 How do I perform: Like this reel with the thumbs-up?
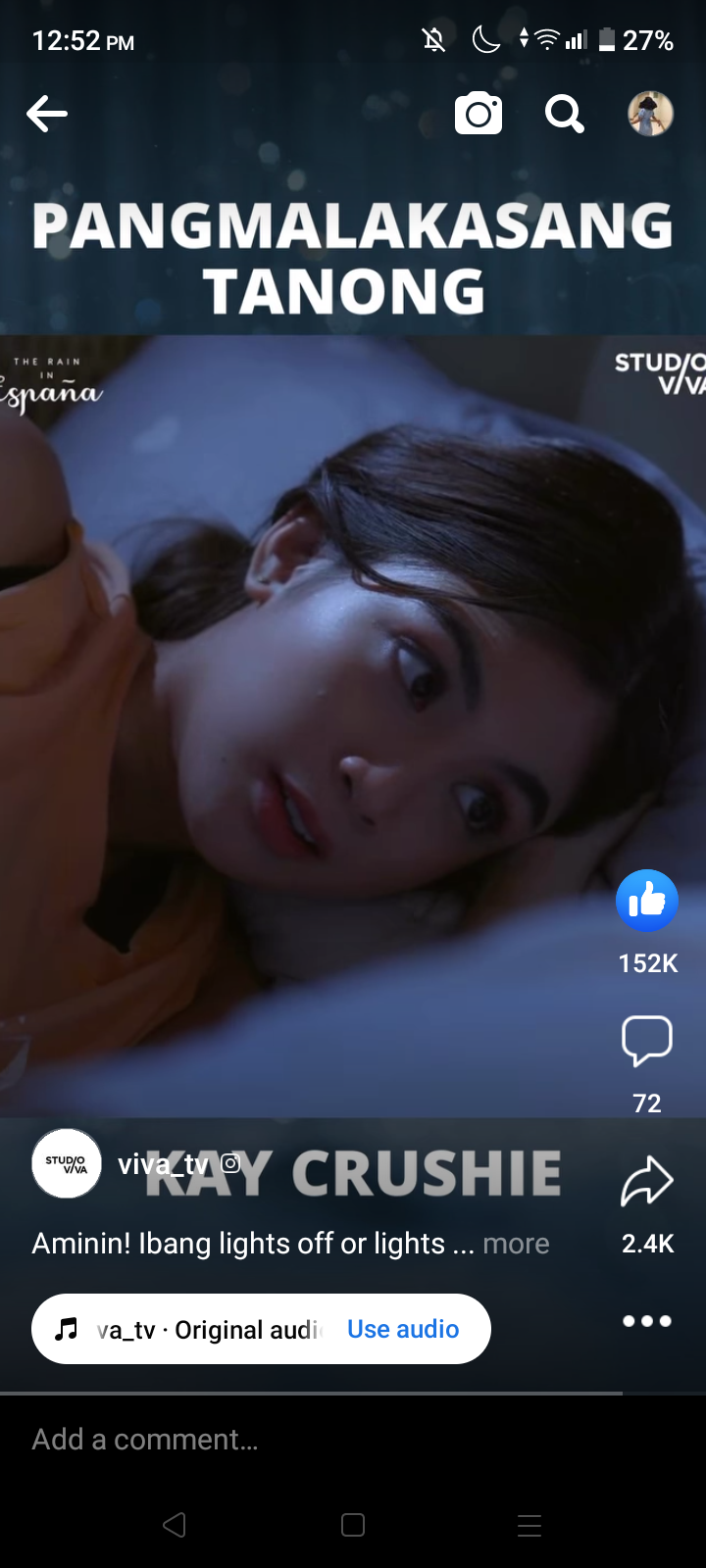click(x=647, y=901)
